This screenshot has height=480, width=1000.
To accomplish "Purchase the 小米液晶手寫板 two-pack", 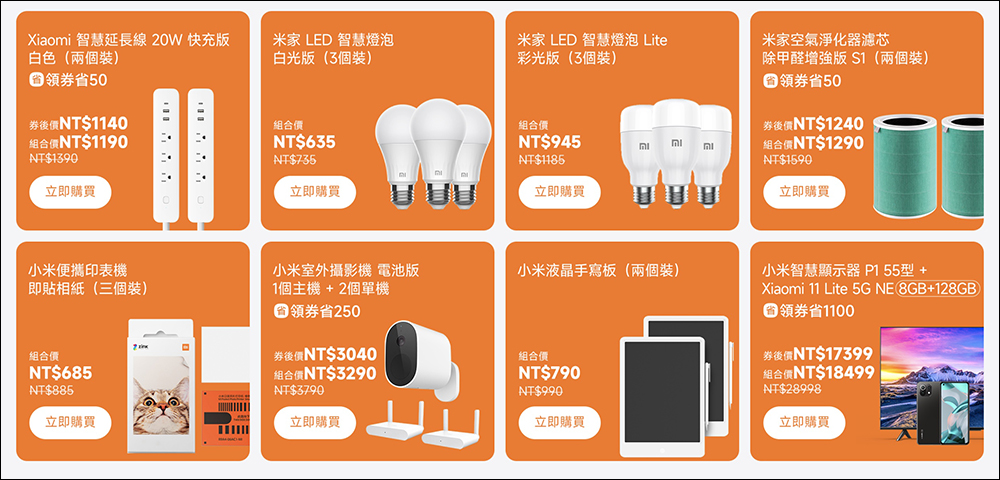I will pyautogui.click(x=559, y=422).
